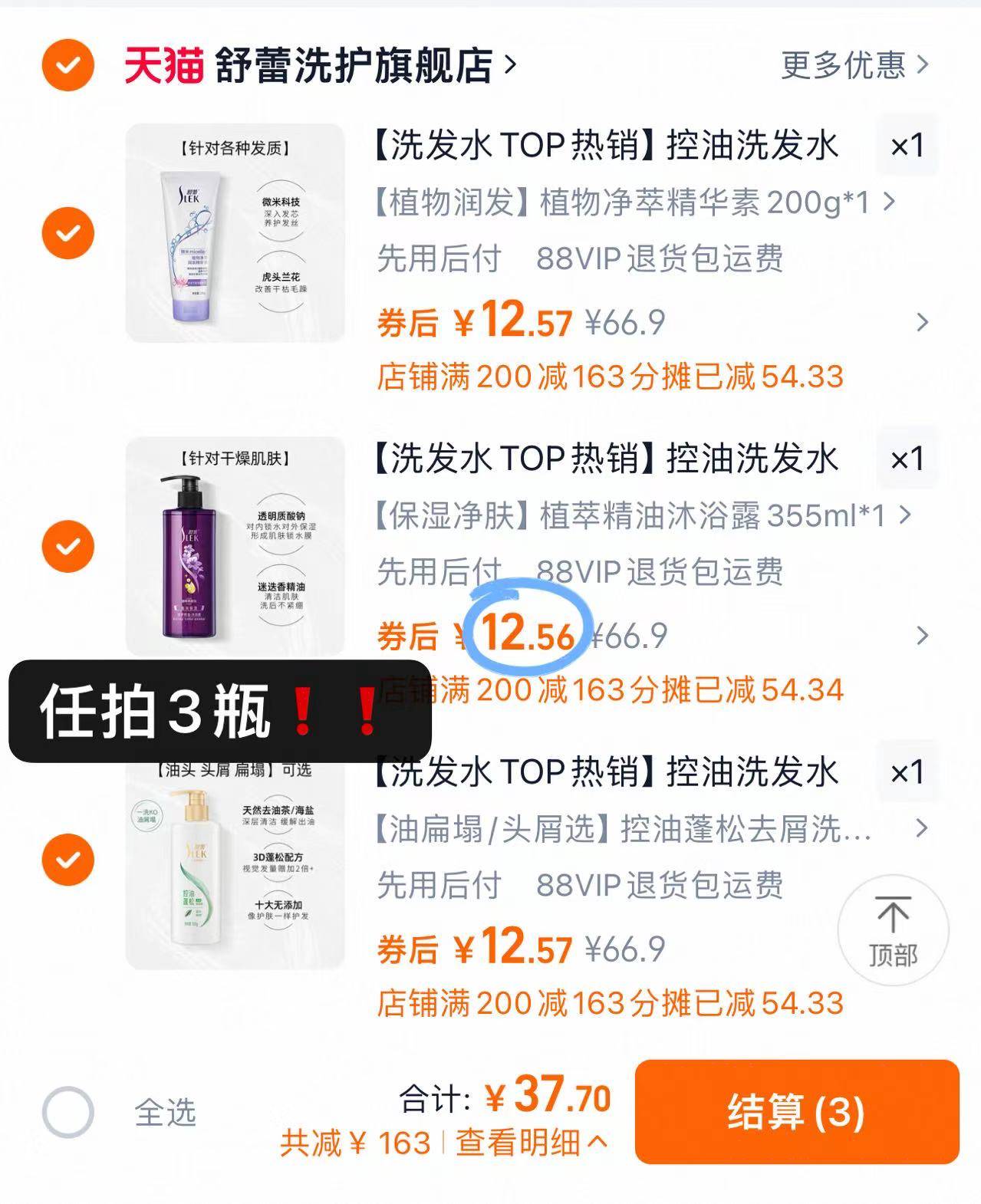The height and width of the screenshot is (1204, 981).
Task: Click the purple bottle product thumbnail
Action: coord(234,546)
